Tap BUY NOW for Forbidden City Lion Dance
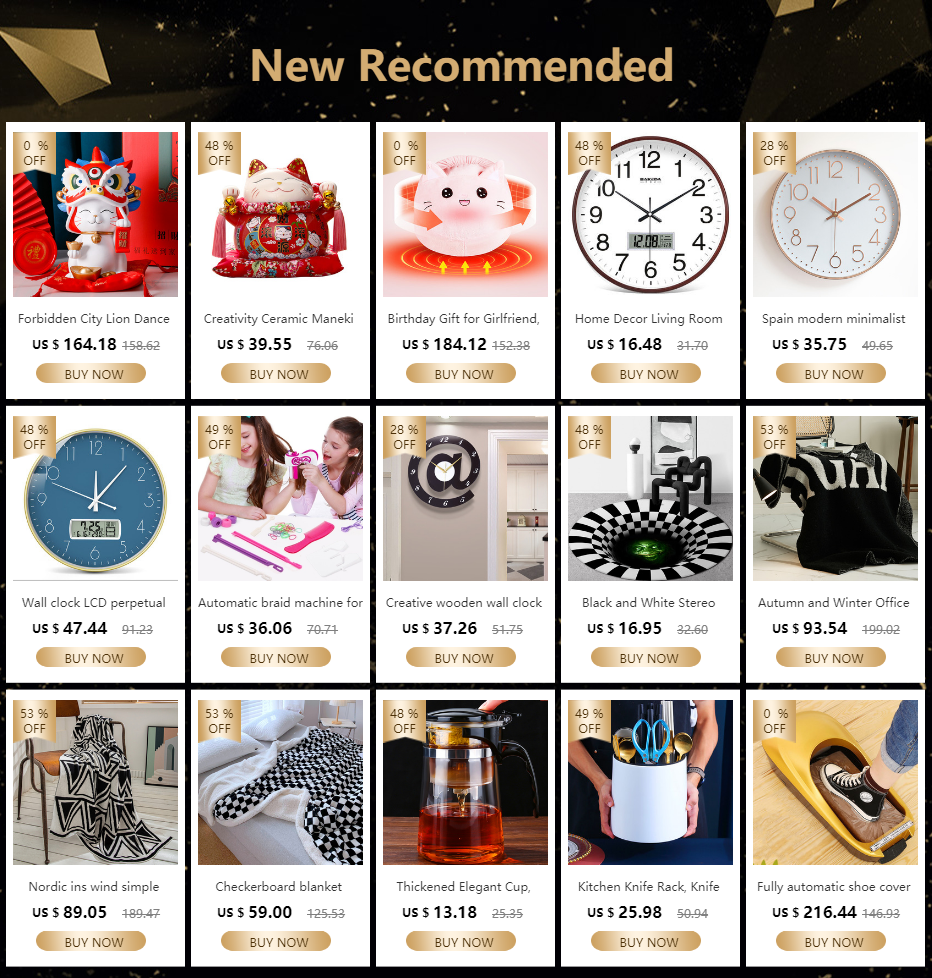This screenshot has height=978, width=932. tap(95, 374)
